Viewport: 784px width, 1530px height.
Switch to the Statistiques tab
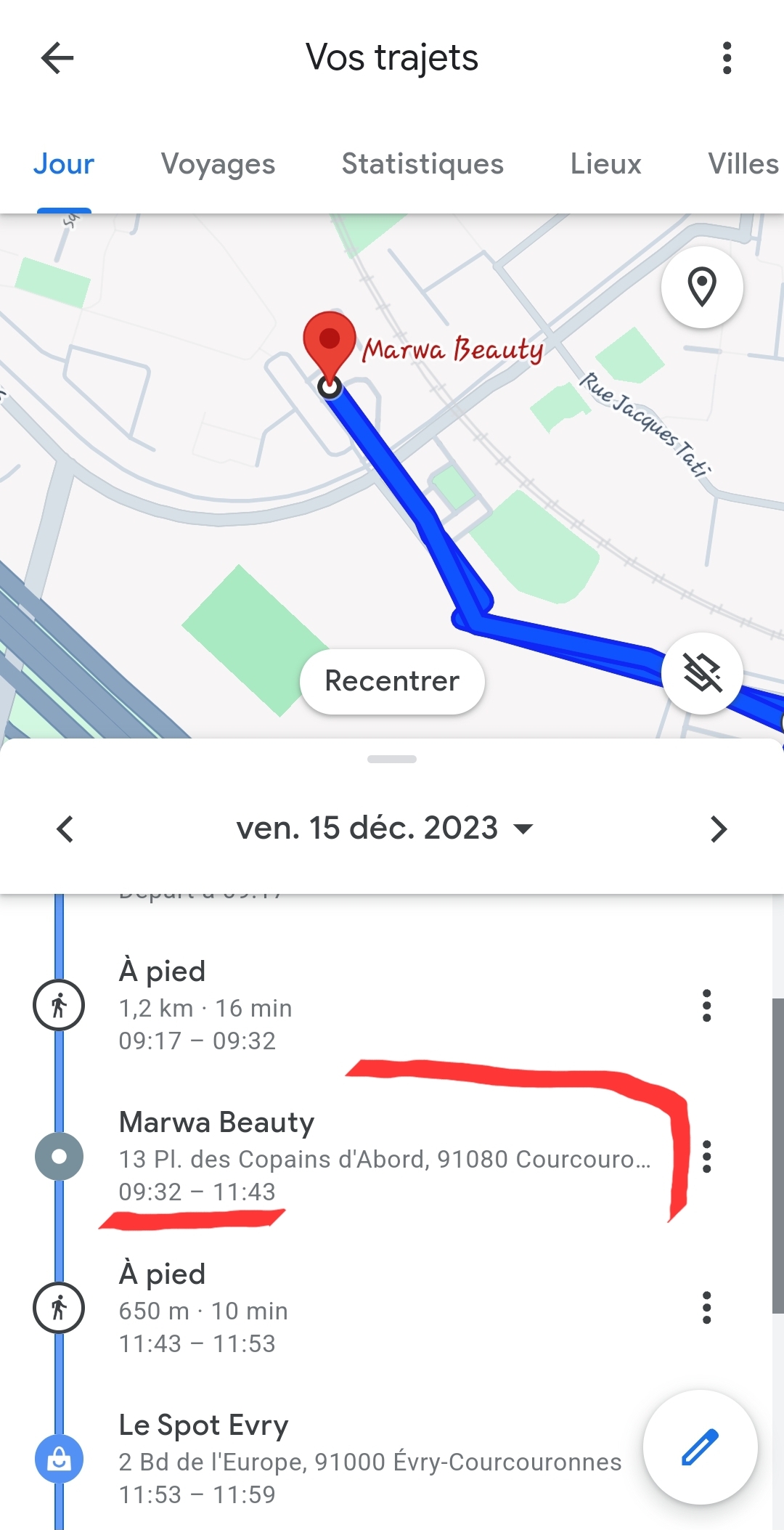[x=422, y=164]
